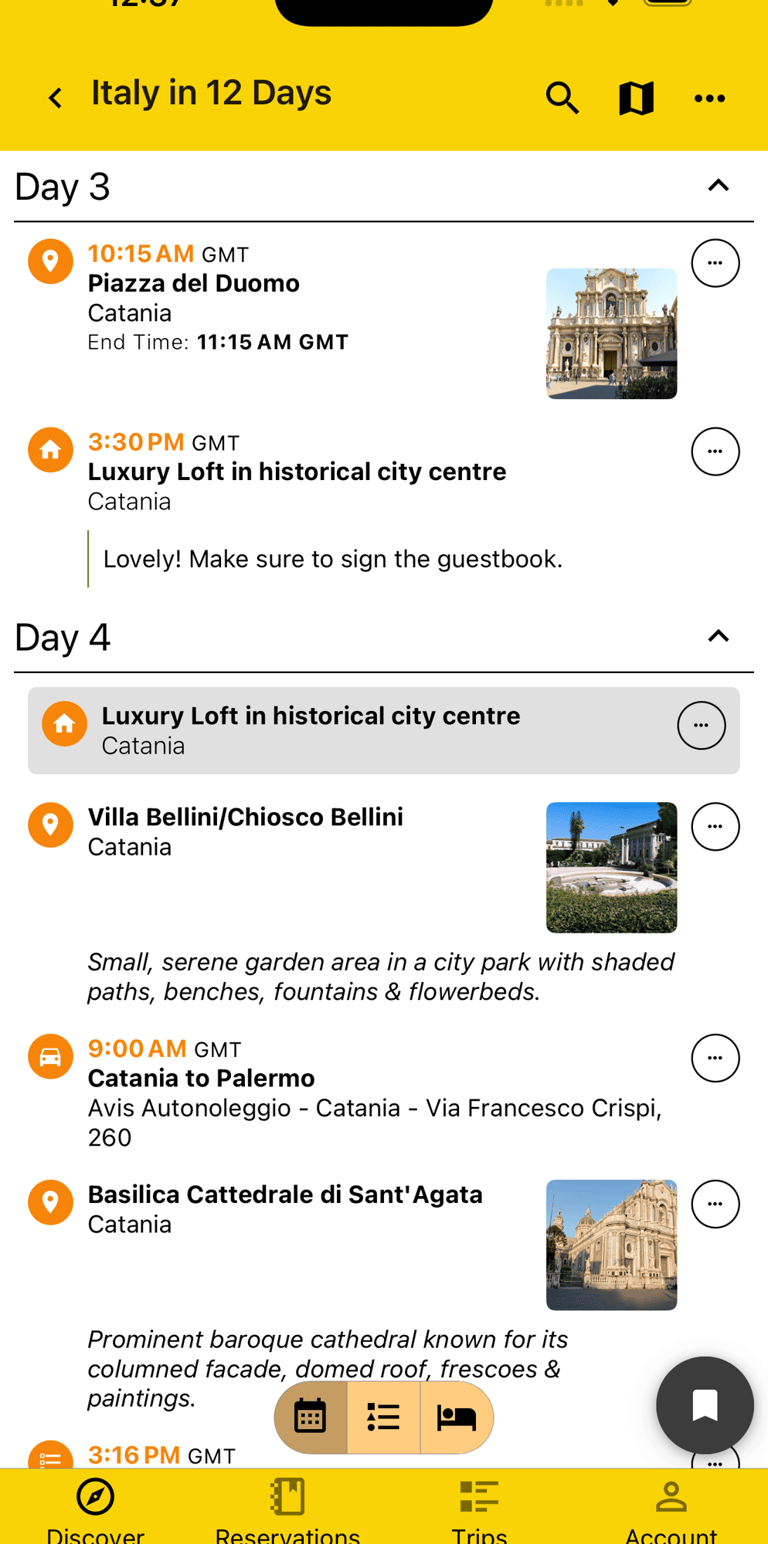
Task: Select the list view toggle option
Action: tap(384, 1417)
